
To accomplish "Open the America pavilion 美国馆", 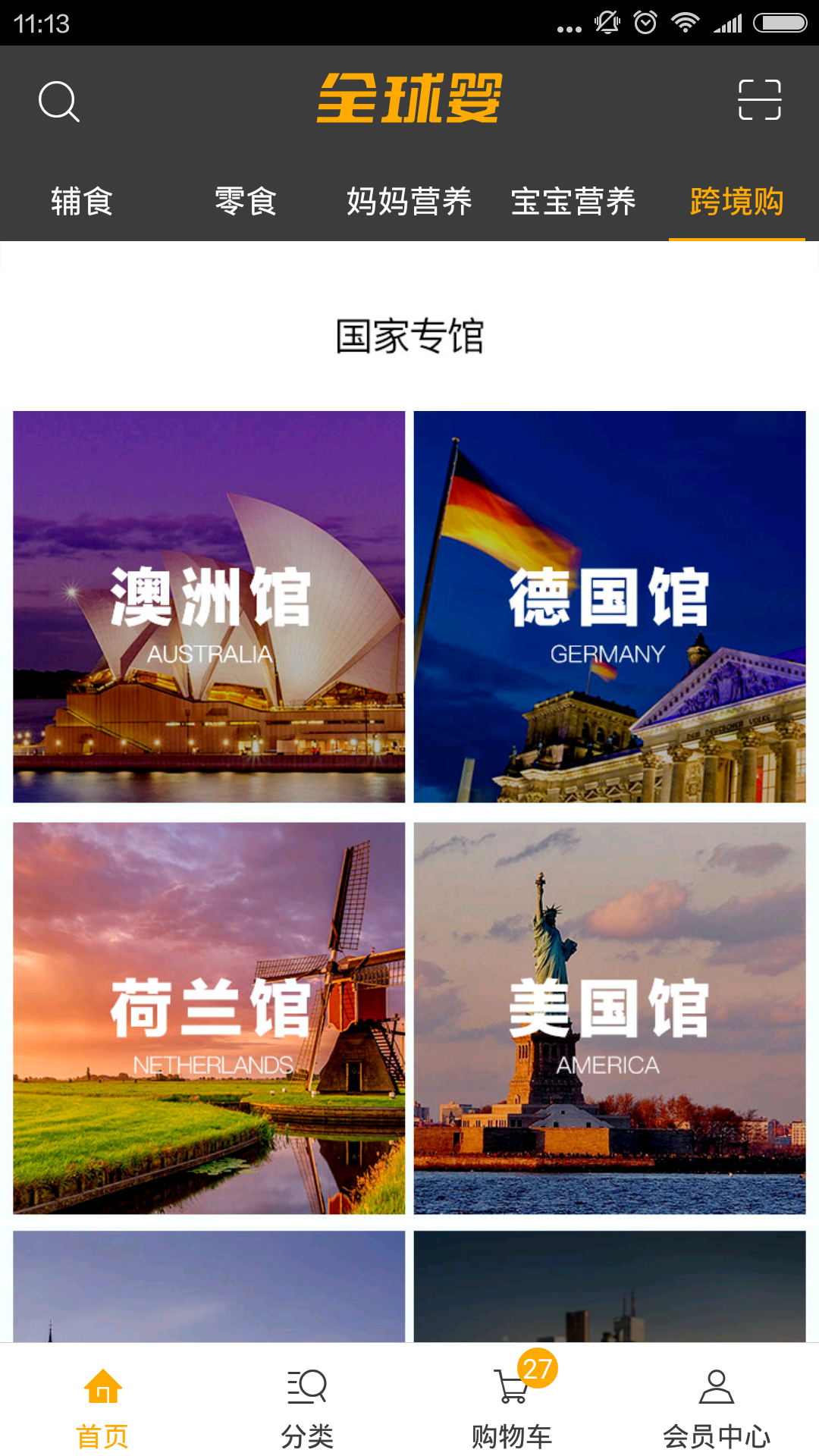I will [610, 1020].
